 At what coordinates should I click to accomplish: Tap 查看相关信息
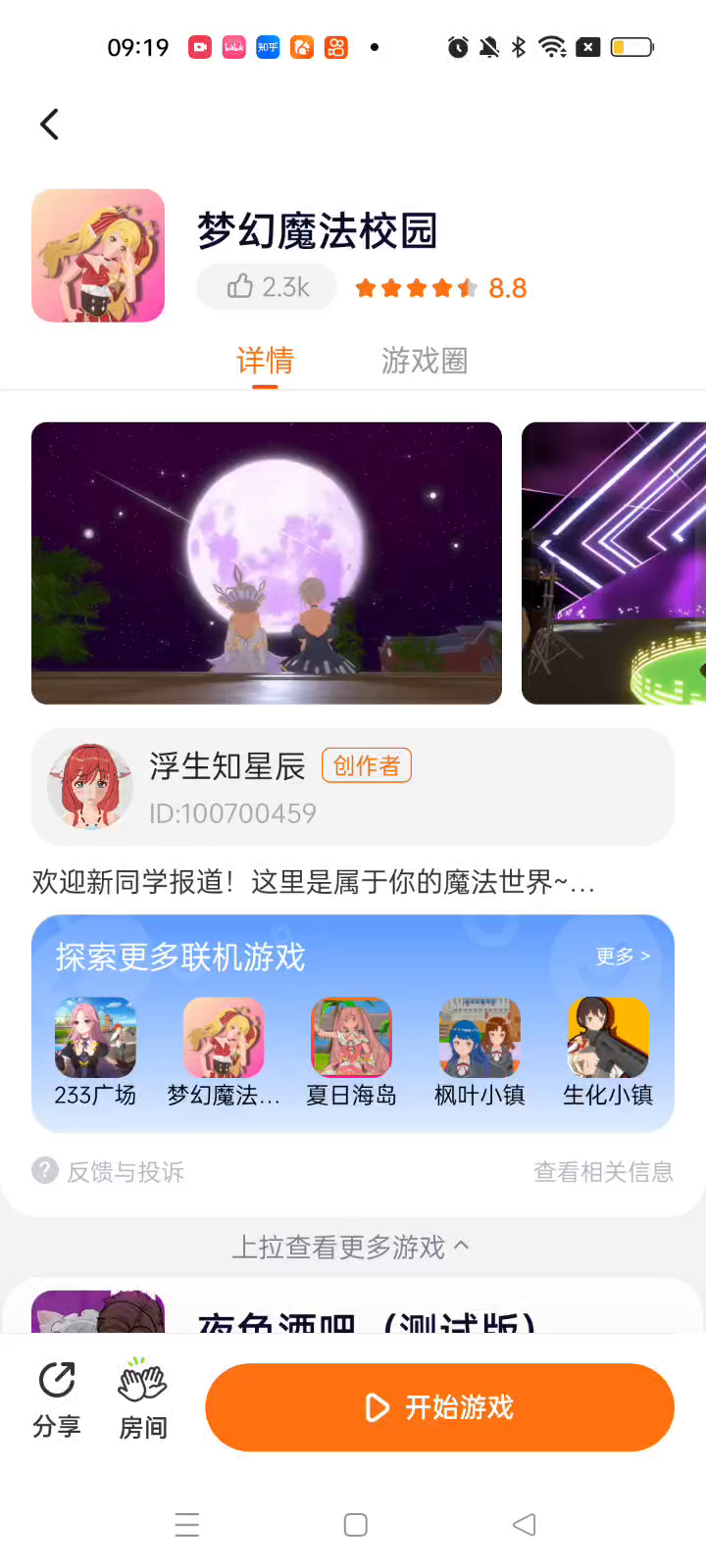click(x=603, y=1171)
